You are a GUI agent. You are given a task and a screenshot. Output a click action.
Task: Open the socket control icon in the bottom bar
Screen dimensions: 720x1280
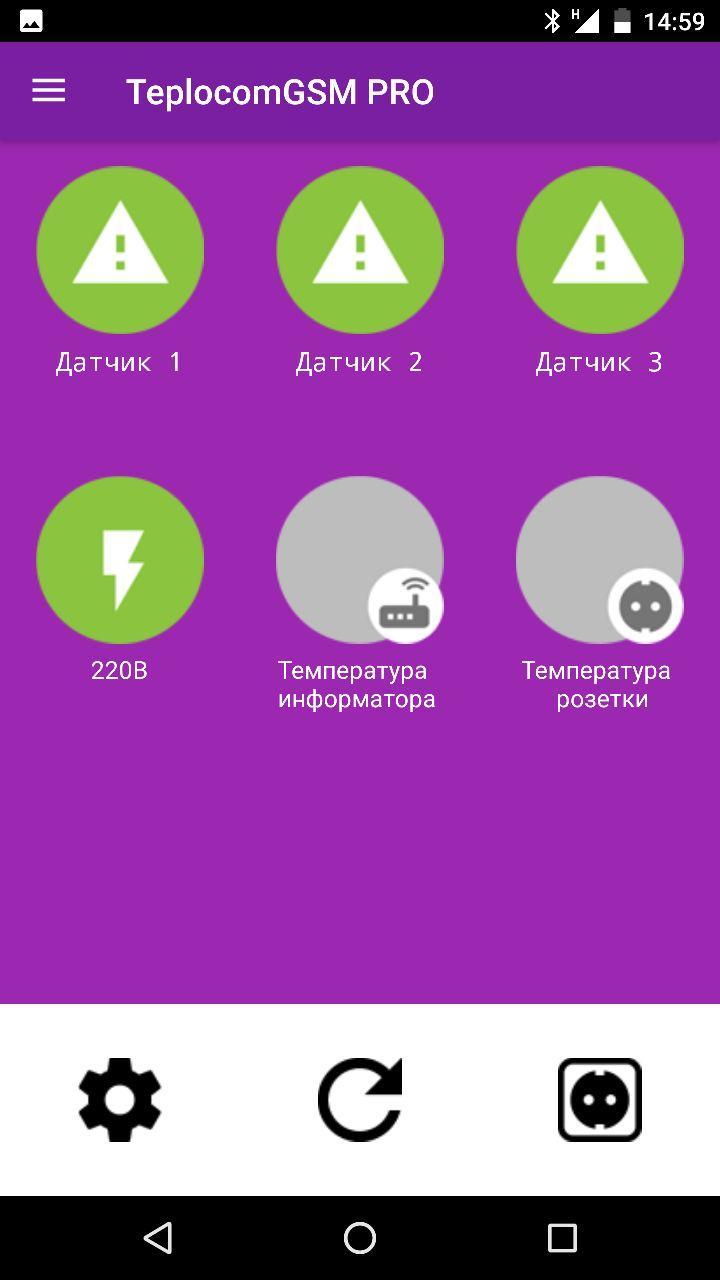[x=600, y=1099]
